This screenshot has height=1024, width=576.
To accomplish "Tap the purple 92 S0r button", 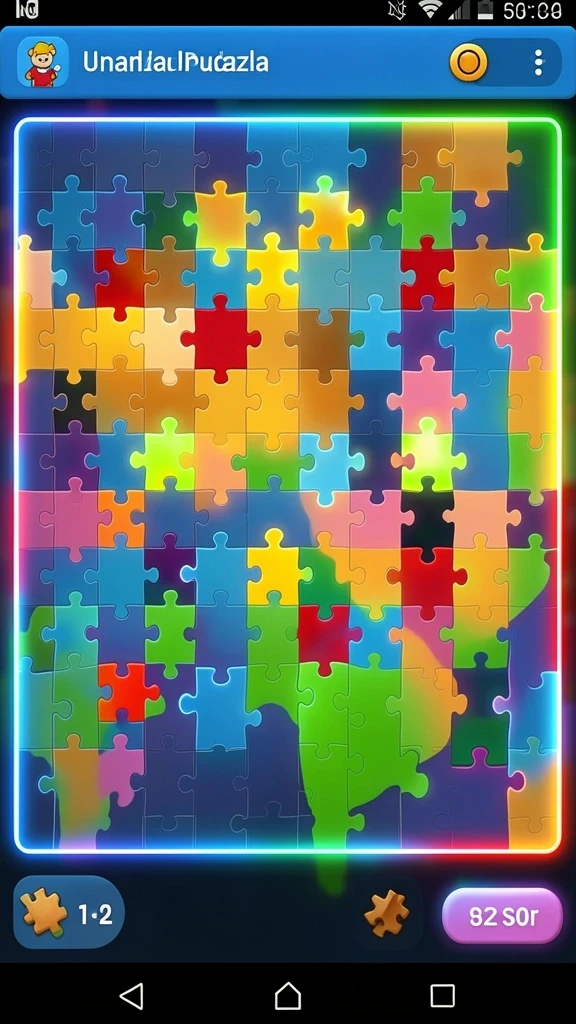I will (x=502, y=916).
